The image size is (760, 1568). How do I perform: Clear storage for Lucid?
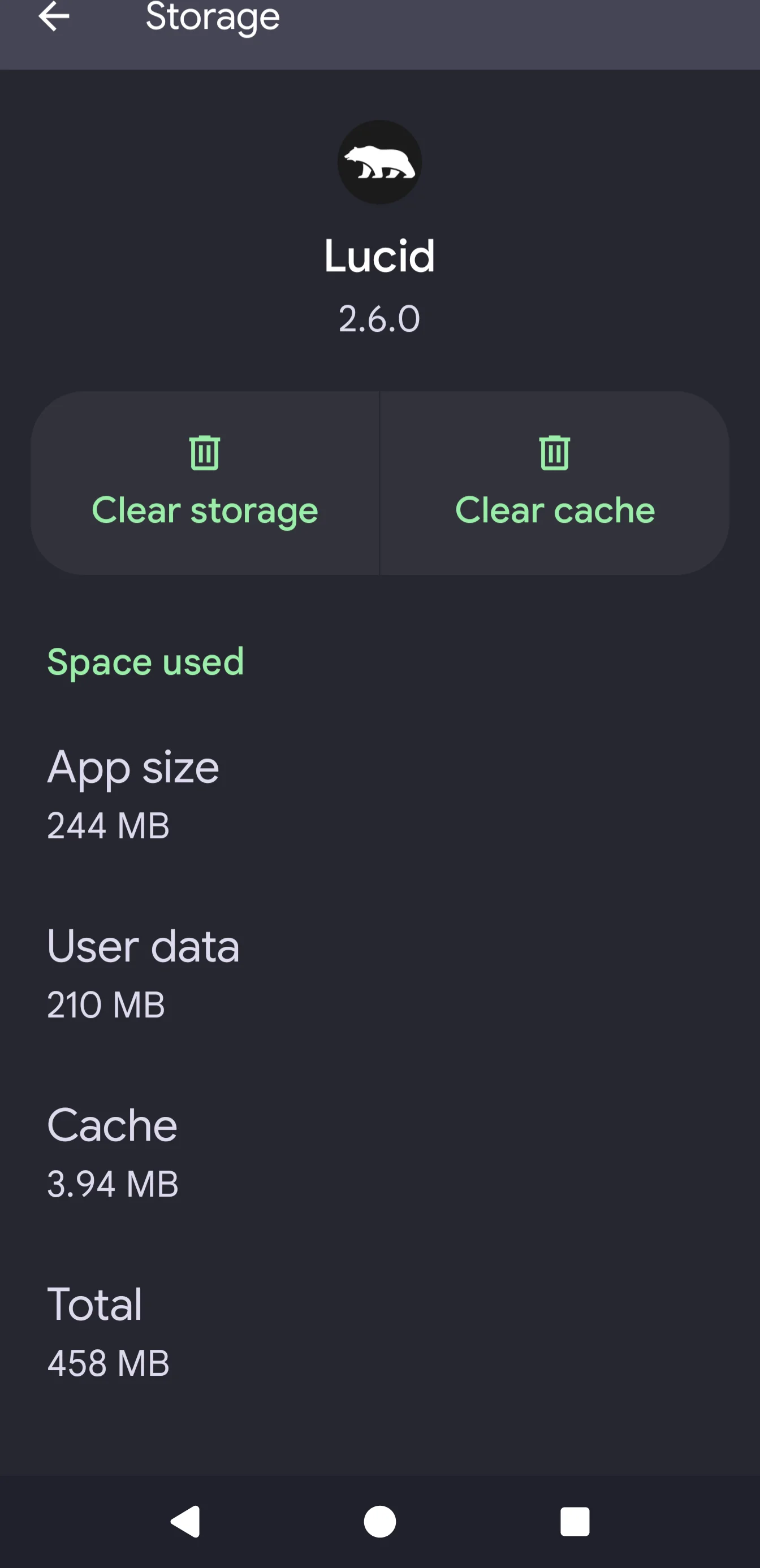pyautogui.click(x=205, y=483)
